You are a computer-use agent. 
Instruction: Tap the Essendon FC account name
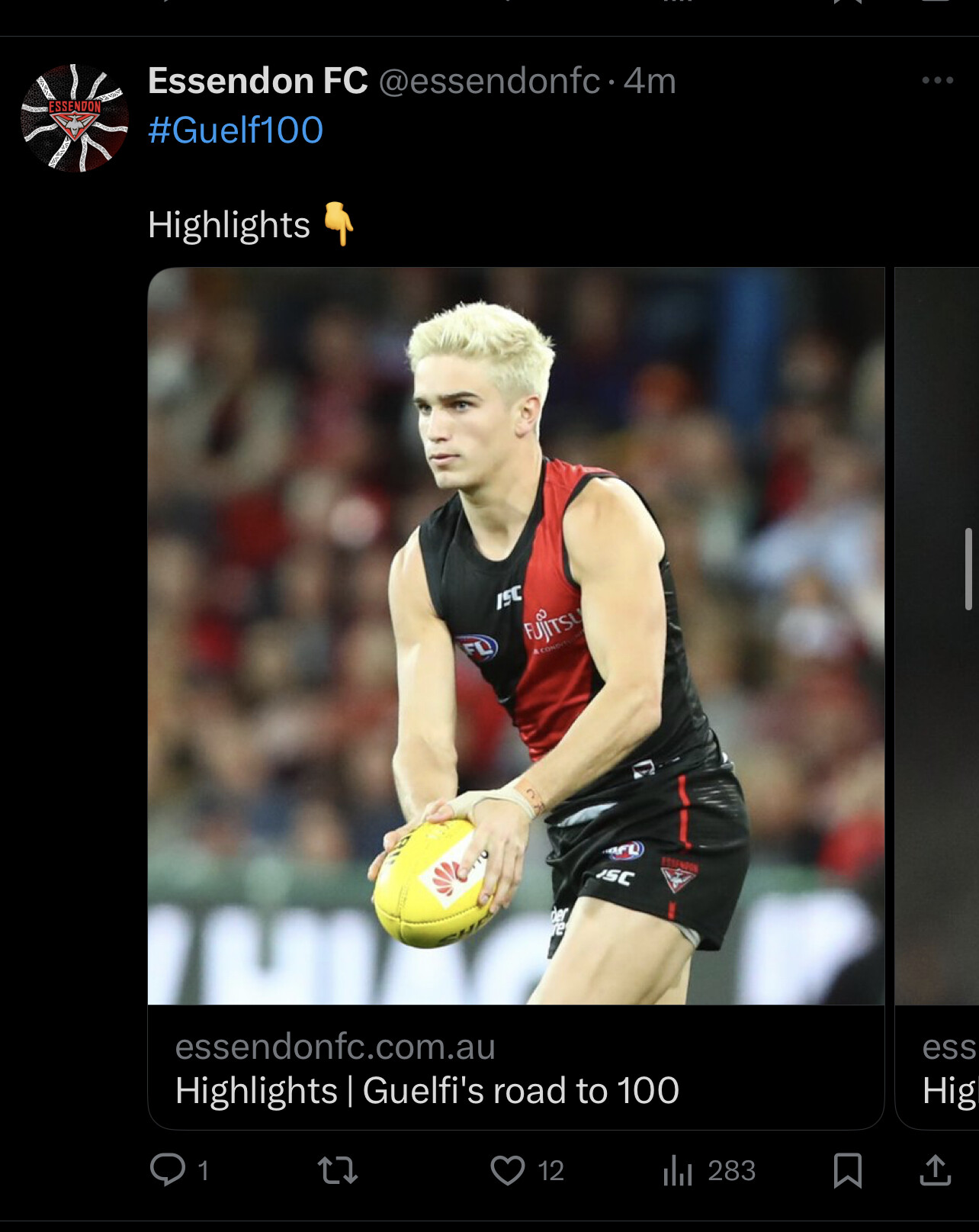point(258,81)
